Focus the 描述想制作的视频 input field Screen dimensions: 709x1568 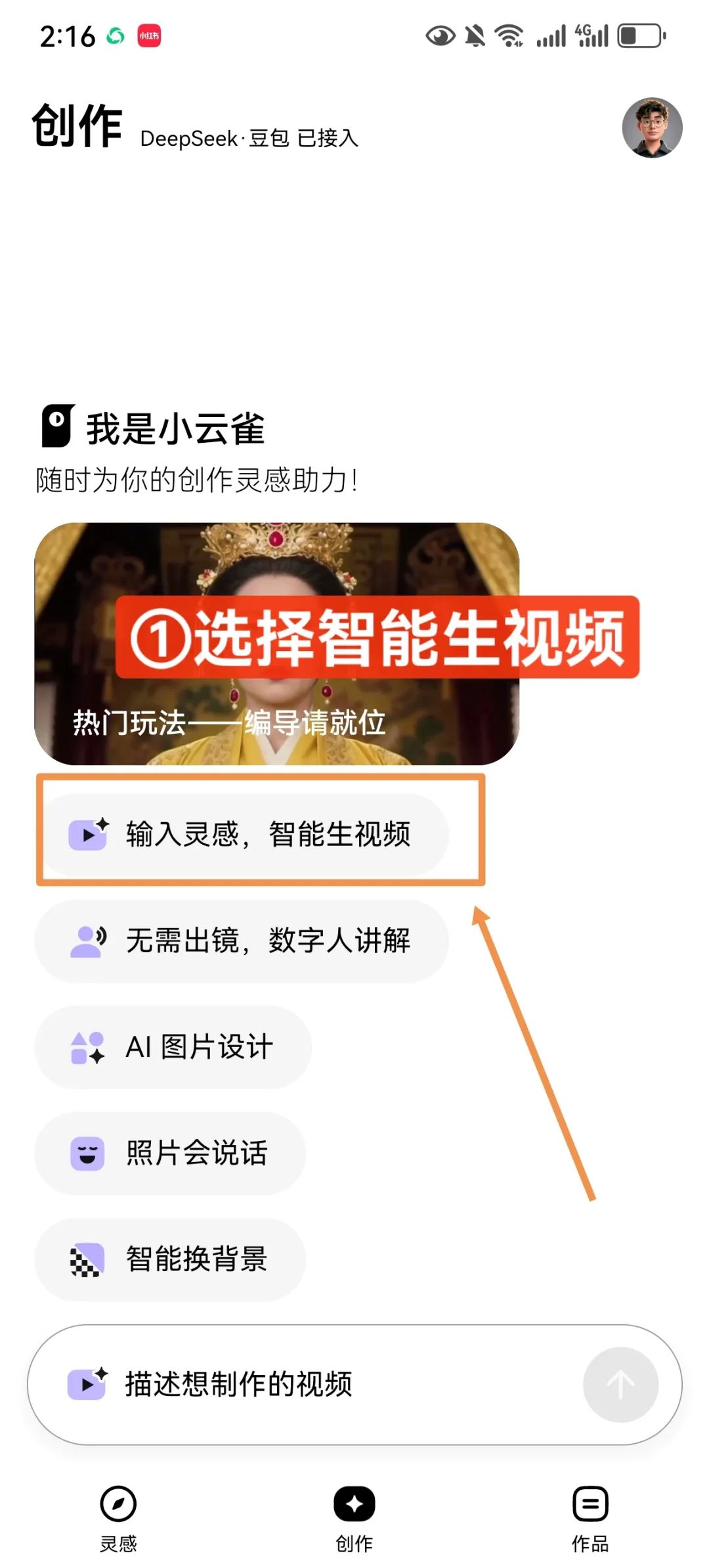(315, 1384)
